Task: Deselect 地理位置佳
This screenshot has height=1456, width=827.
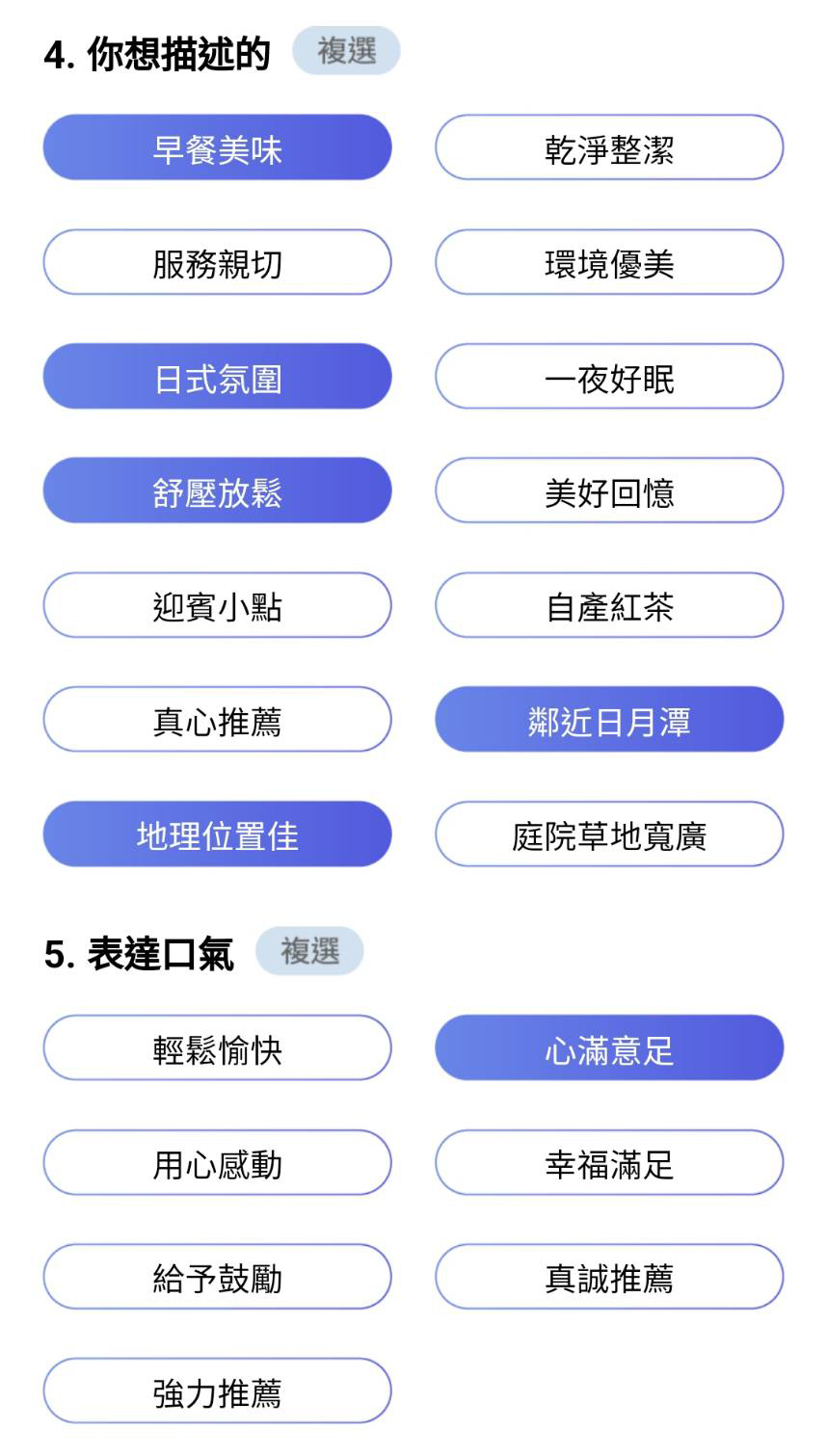Action: click(217, 834)
